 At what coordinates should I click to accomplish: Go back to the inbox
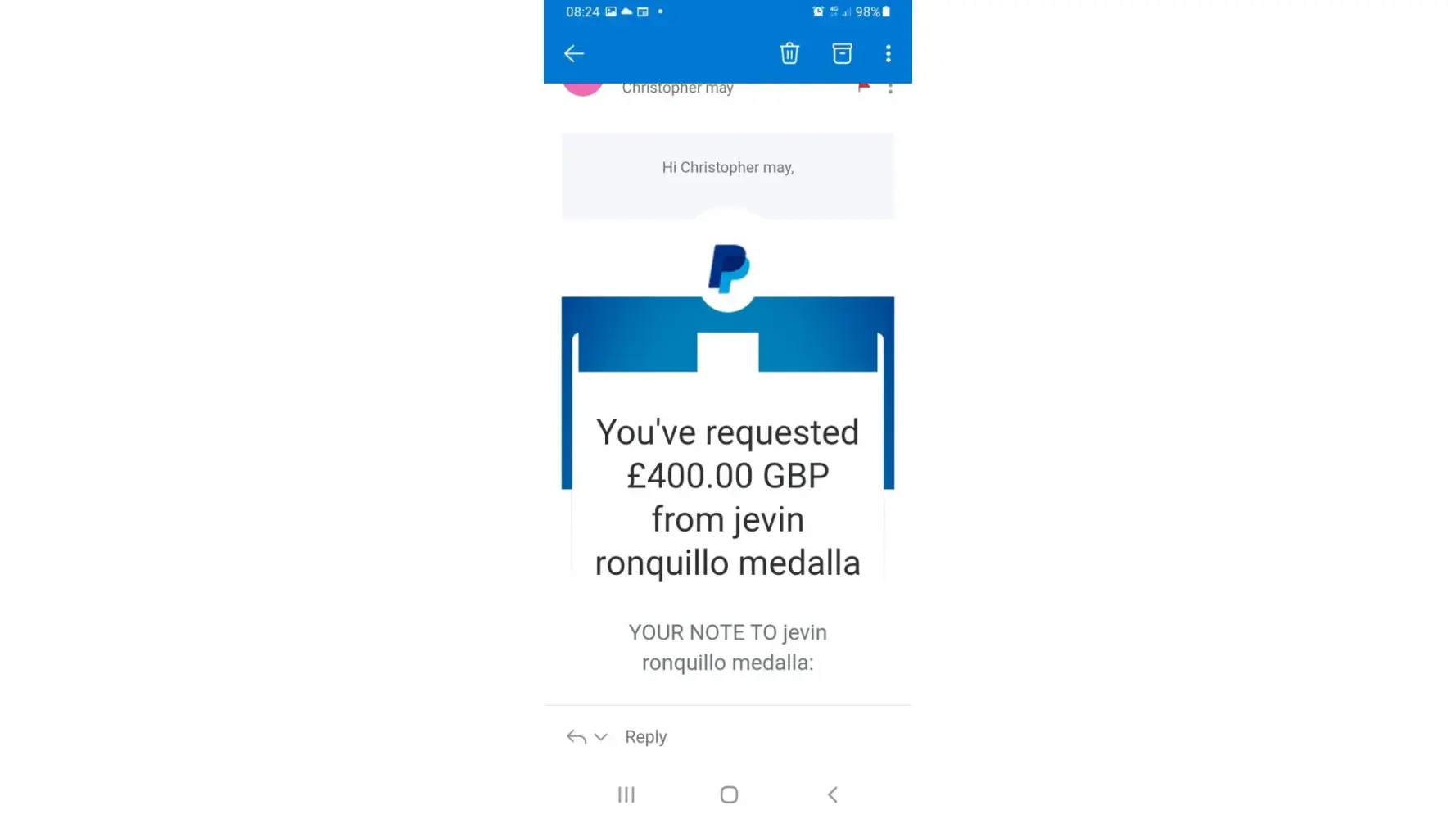click(x=573, y=54)
